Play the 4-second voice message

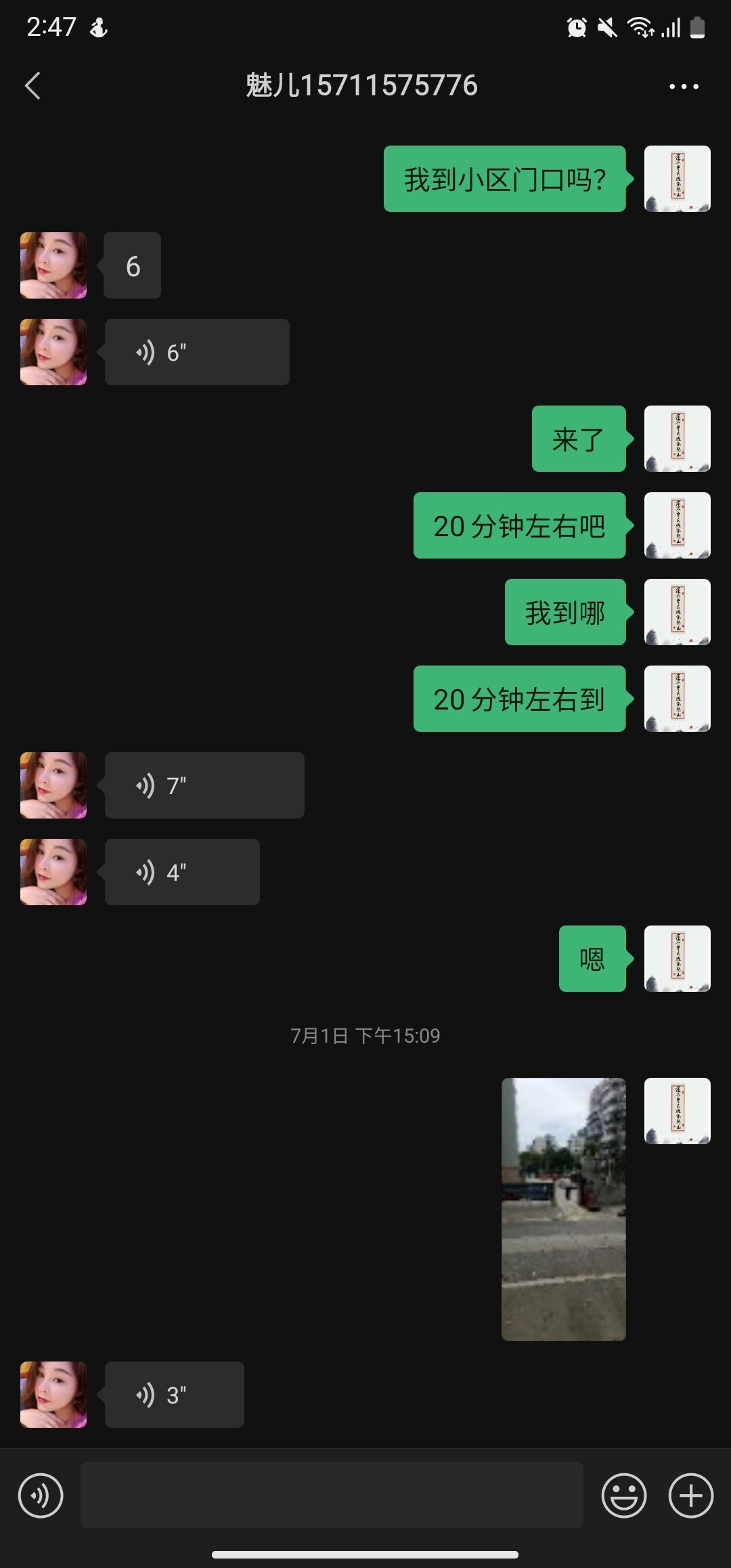[x=181, y=872]
